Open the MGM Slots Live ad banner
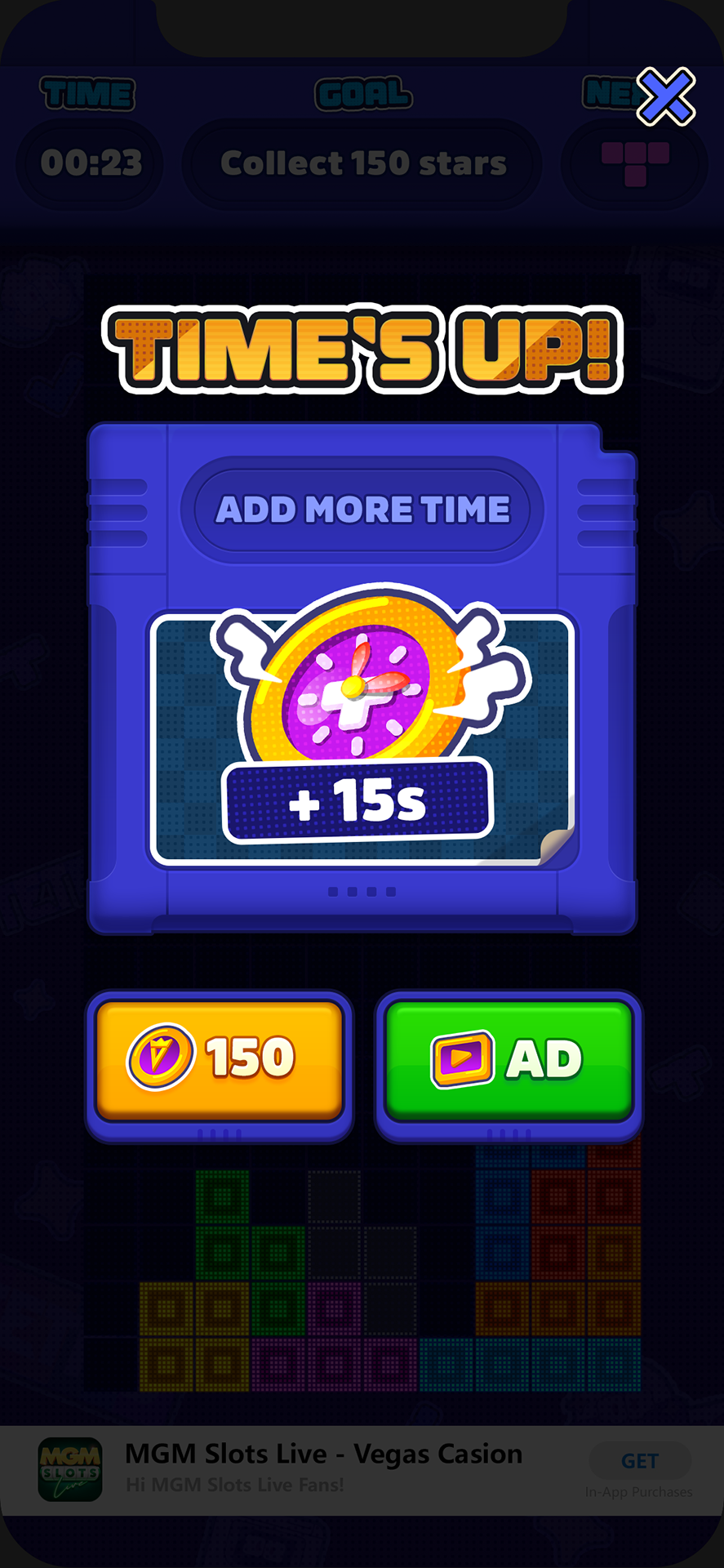This screenshot has width=724, height=1568. click(322, 1468)
